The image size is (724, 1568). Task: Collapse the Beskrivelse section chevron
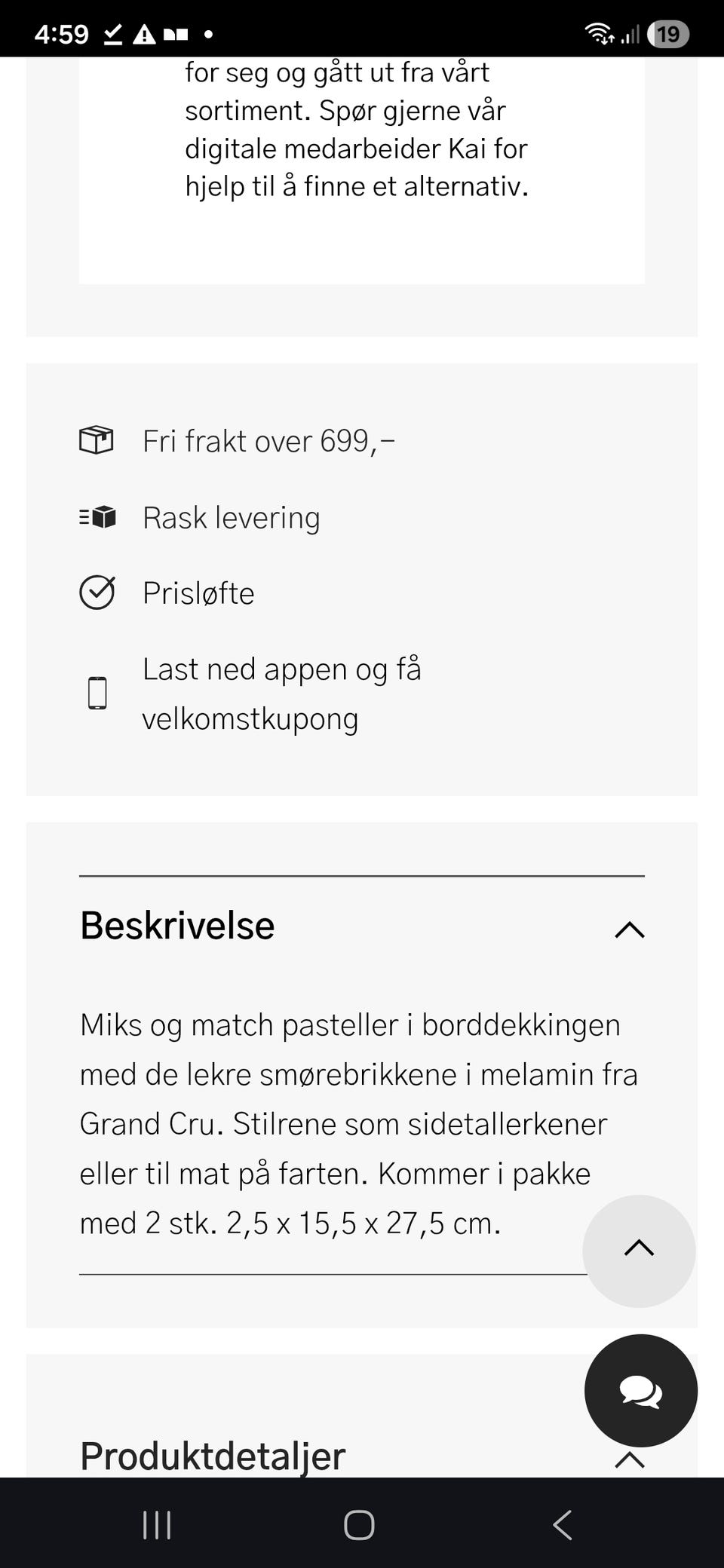pos(628,930)
